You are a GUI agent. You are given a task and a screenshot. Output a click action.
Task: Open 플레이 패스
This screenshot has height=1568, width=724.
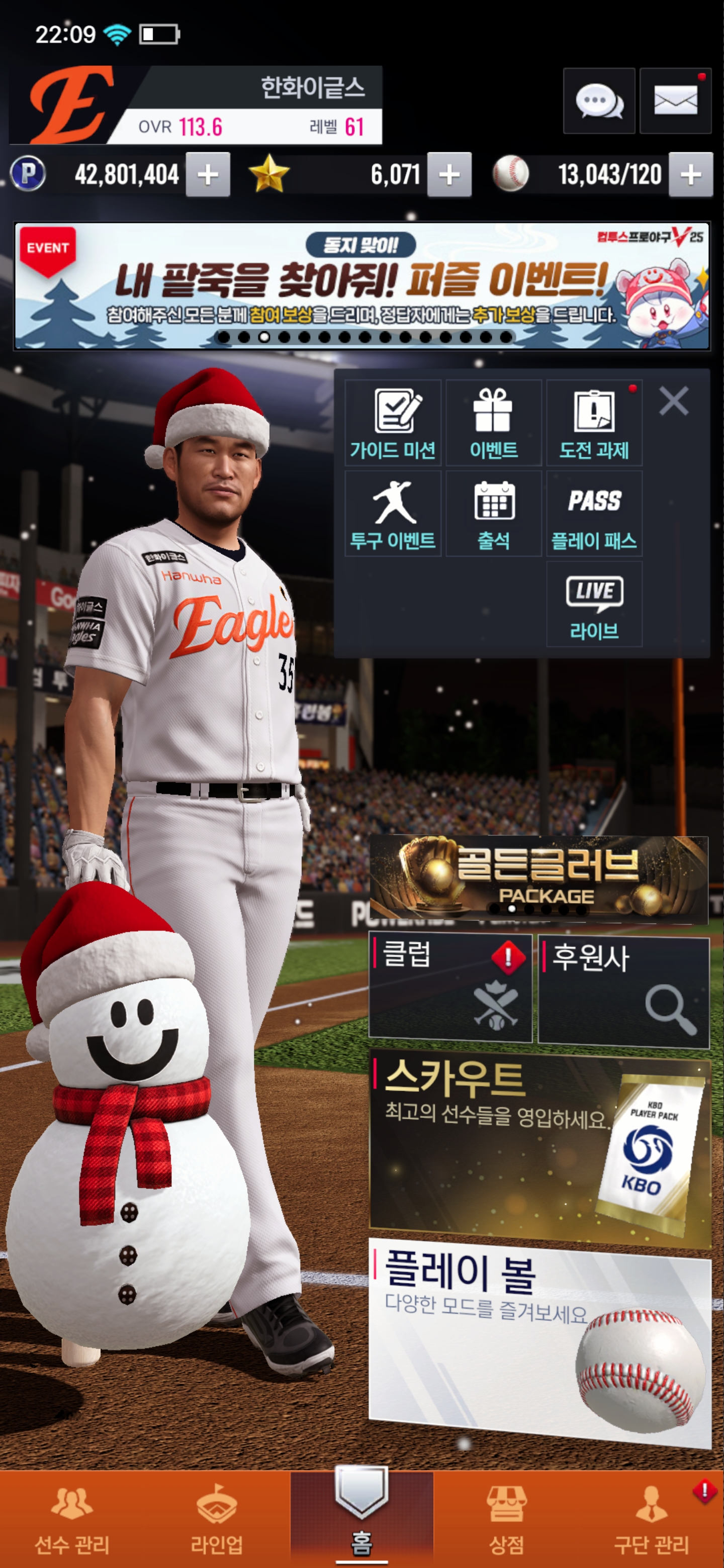[x=594, y=514]
